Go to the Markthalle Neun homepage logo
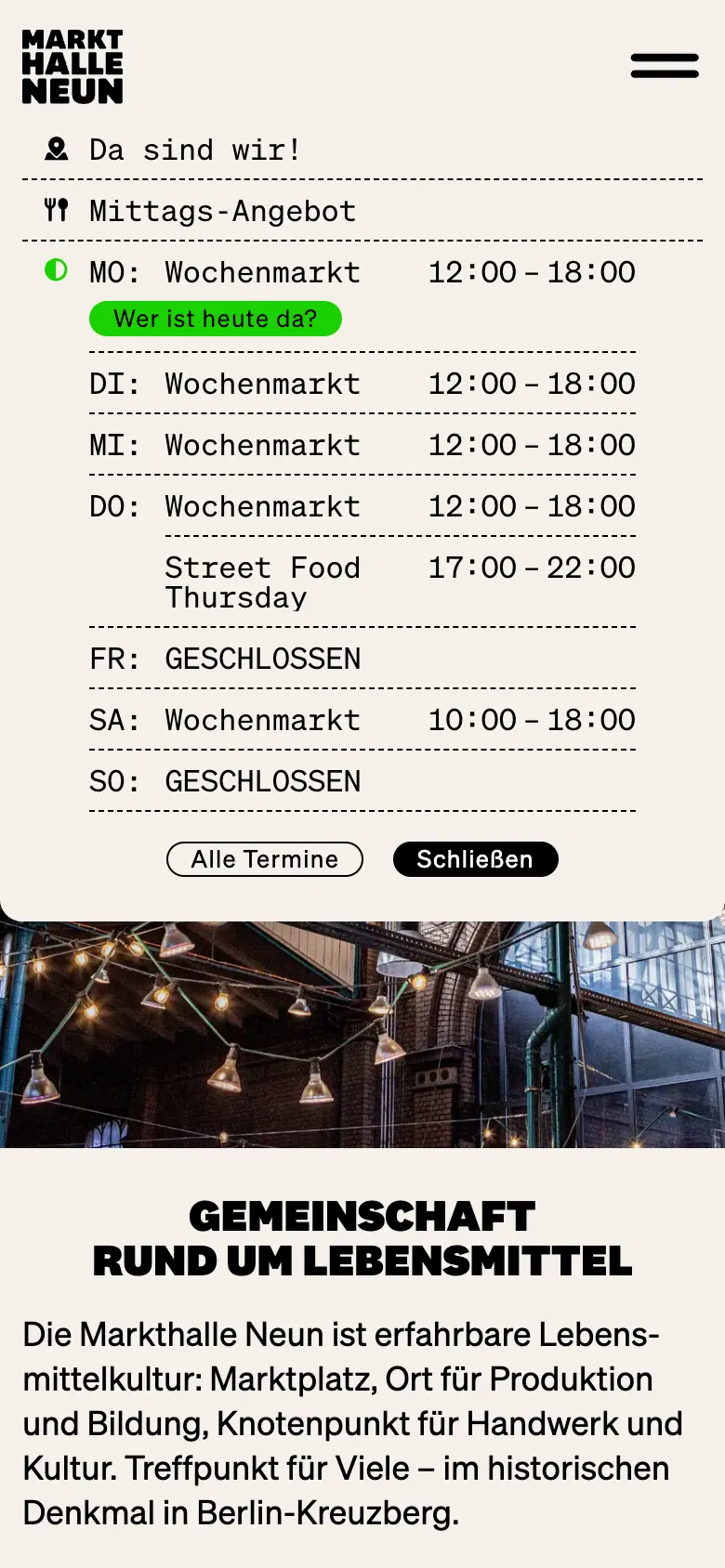The height and width of the screenshot is (1568, 725). coord(72,66)
